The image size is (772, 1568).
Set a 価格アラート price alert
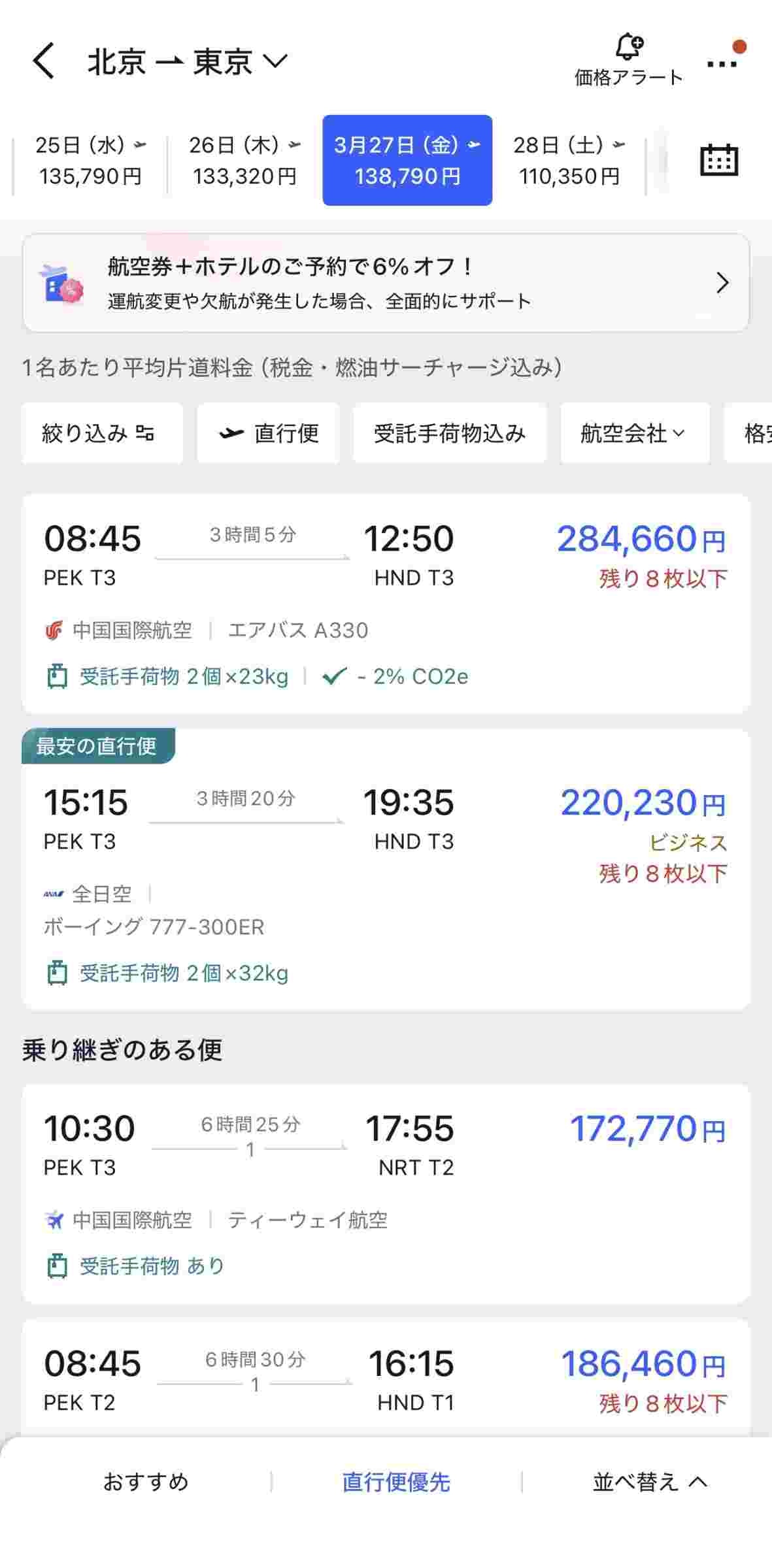point(628,60)
